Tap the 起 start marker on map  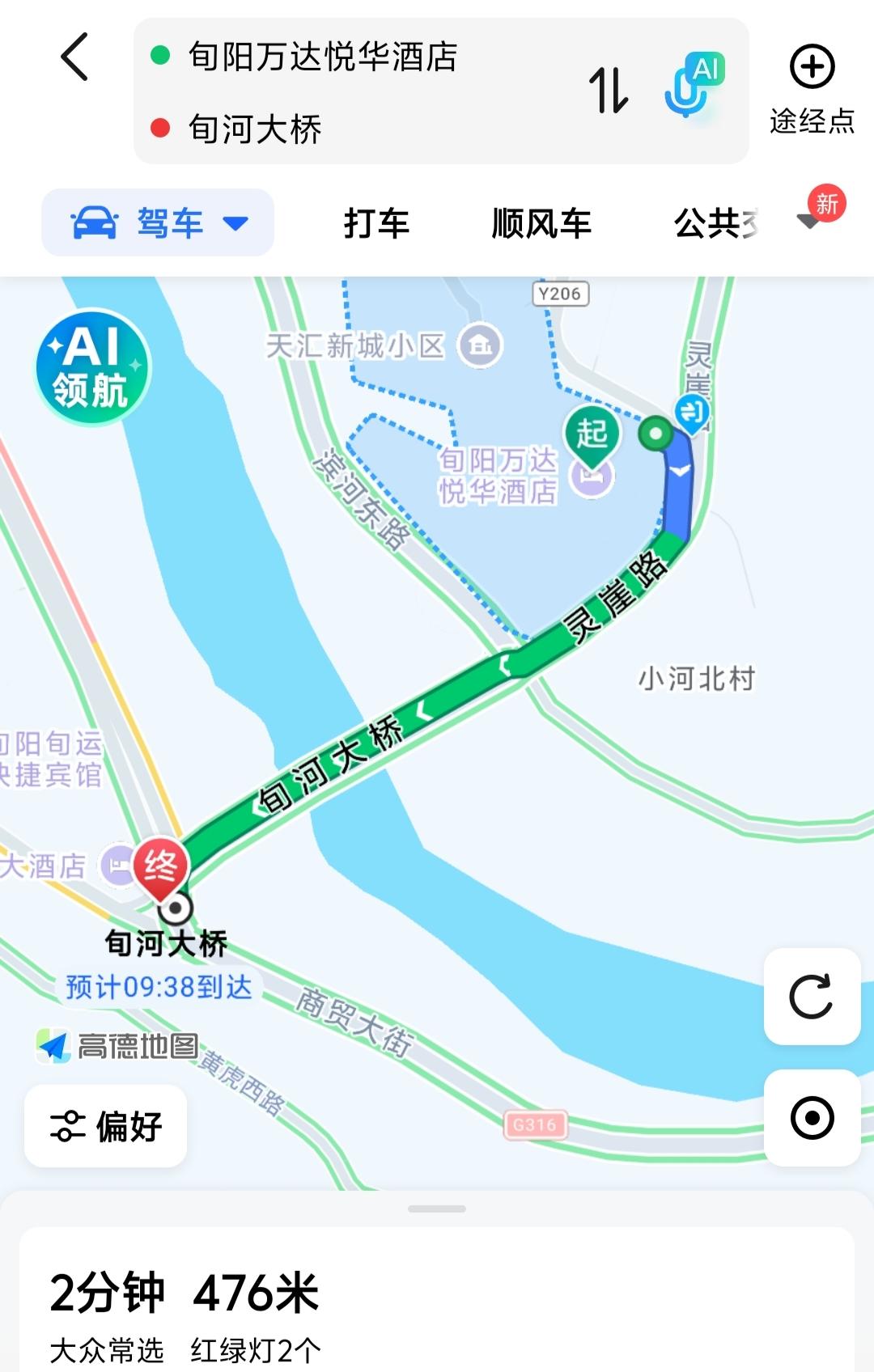click(592, 435)
